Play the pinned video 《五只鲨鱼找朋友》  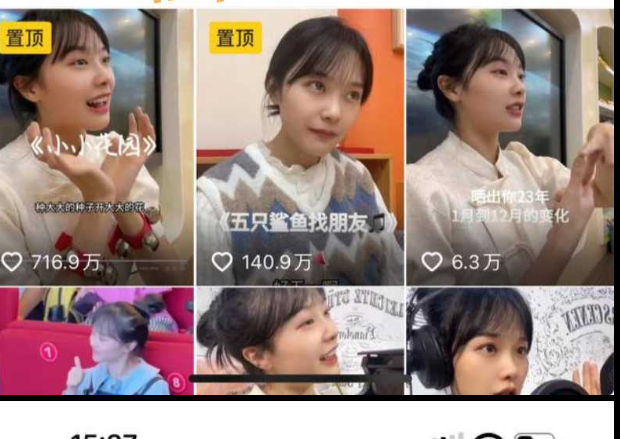pyautogui.click(x=300, y=150)
